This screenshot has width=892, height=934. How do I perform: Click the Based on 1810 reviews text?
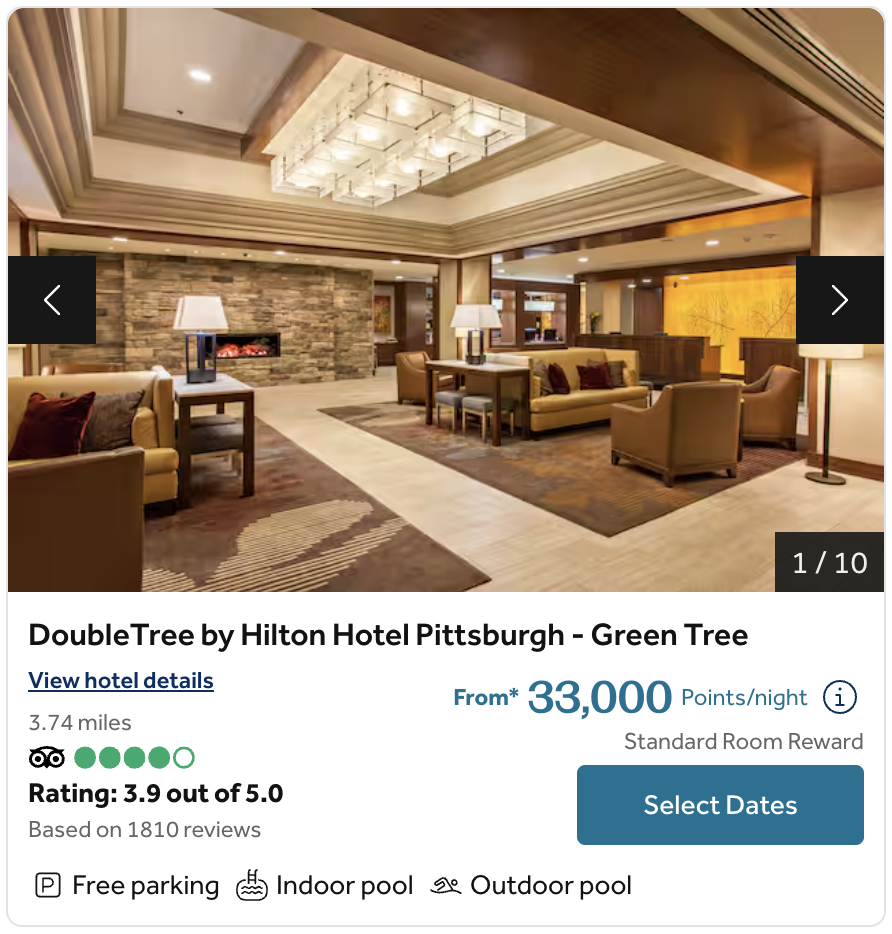(143, 829)
